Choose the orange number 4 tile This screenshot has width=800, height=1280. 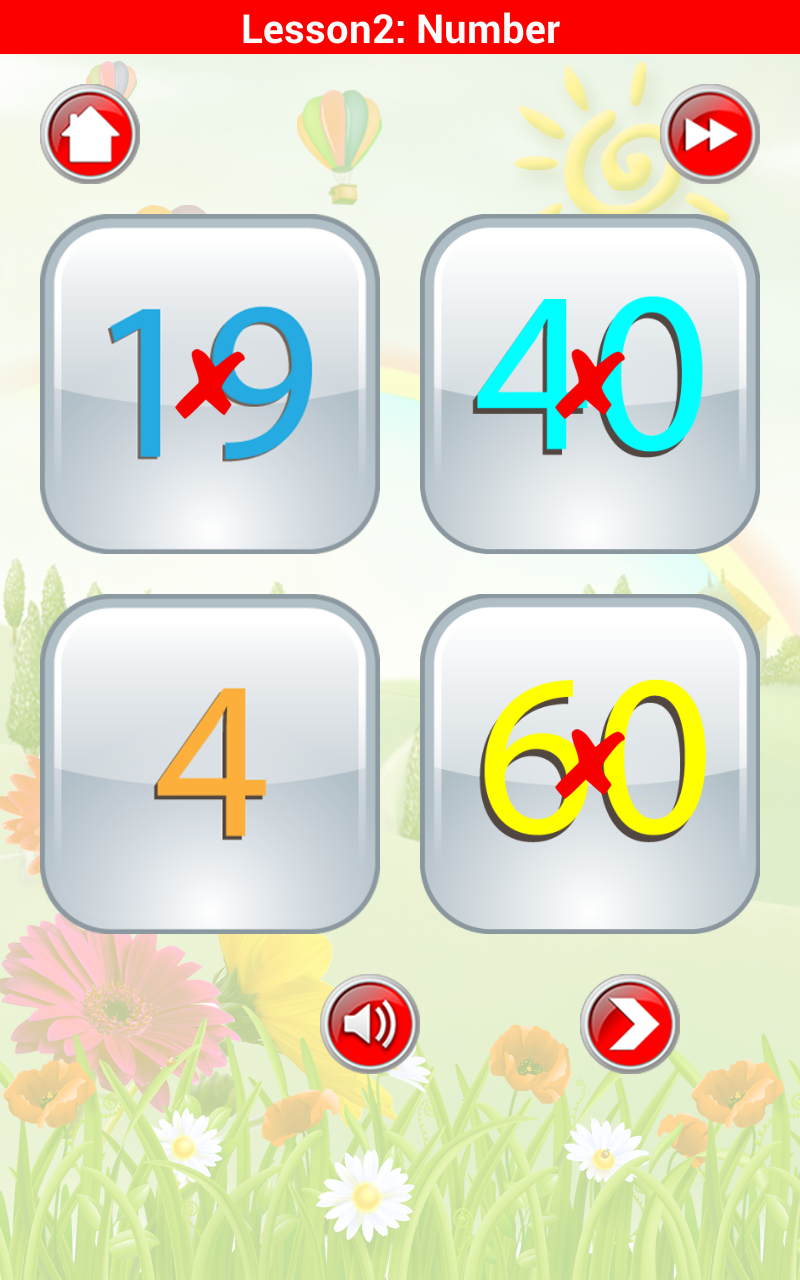[x=210, y=764]
